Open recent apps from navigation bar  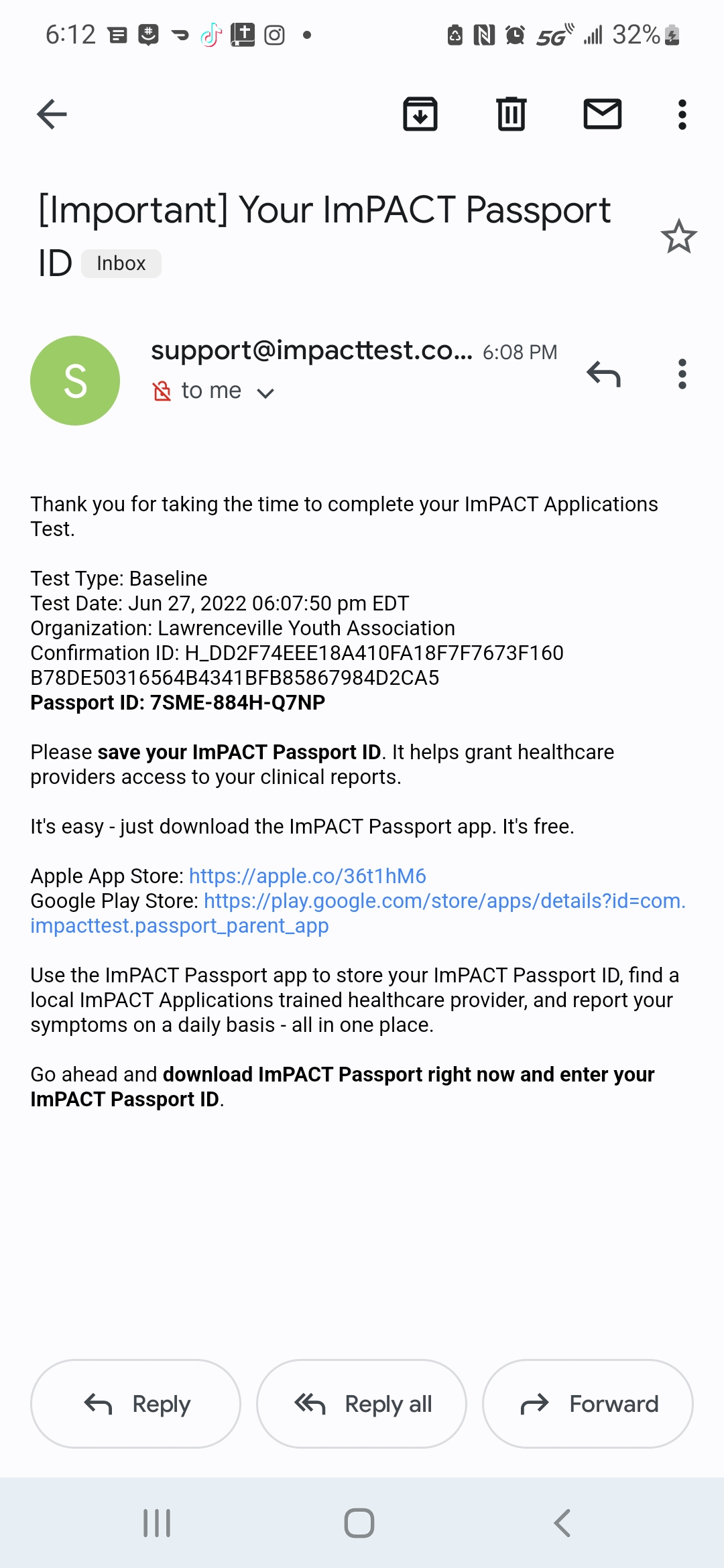pyautogui.click(x=157, y=1523)
